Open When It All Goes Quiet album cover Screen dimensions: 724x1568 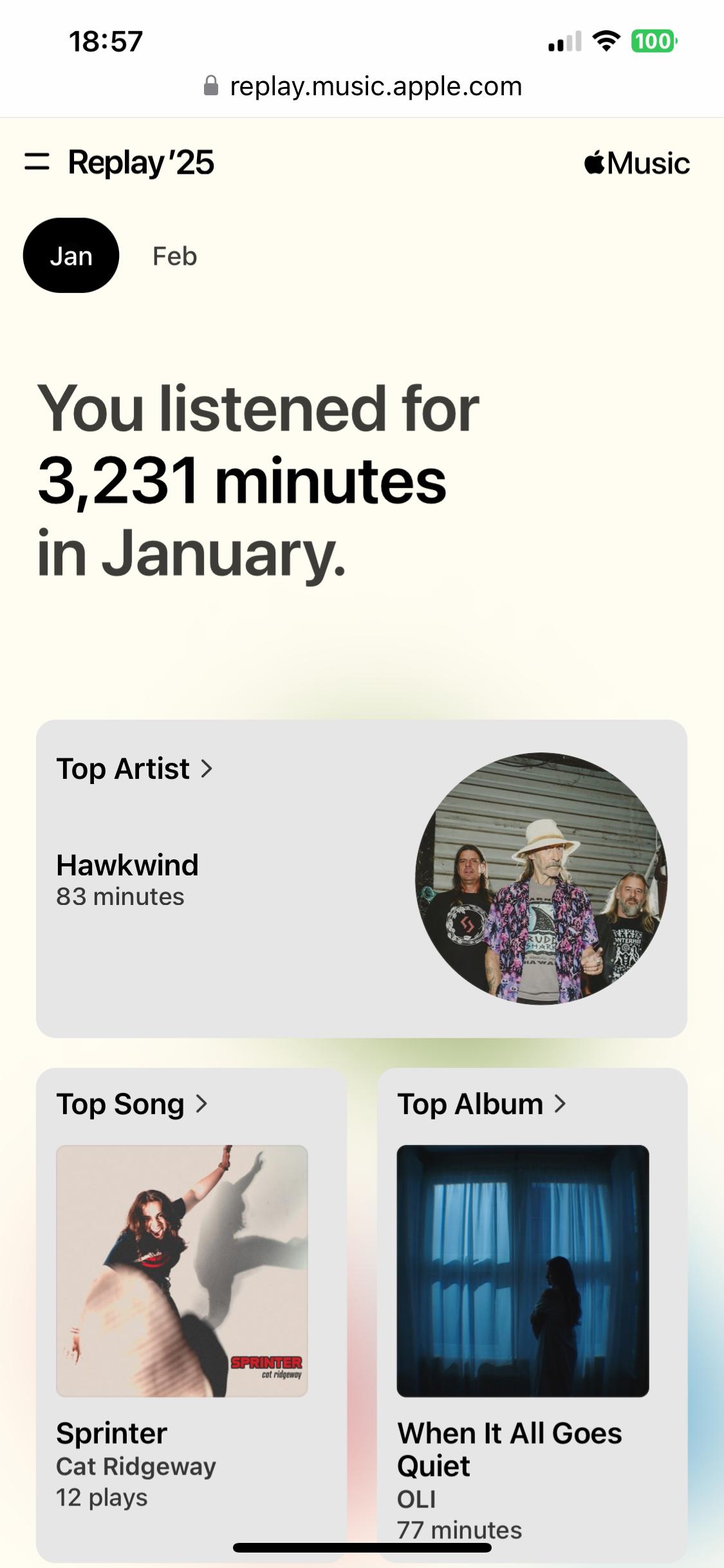tap(523, 1271)
